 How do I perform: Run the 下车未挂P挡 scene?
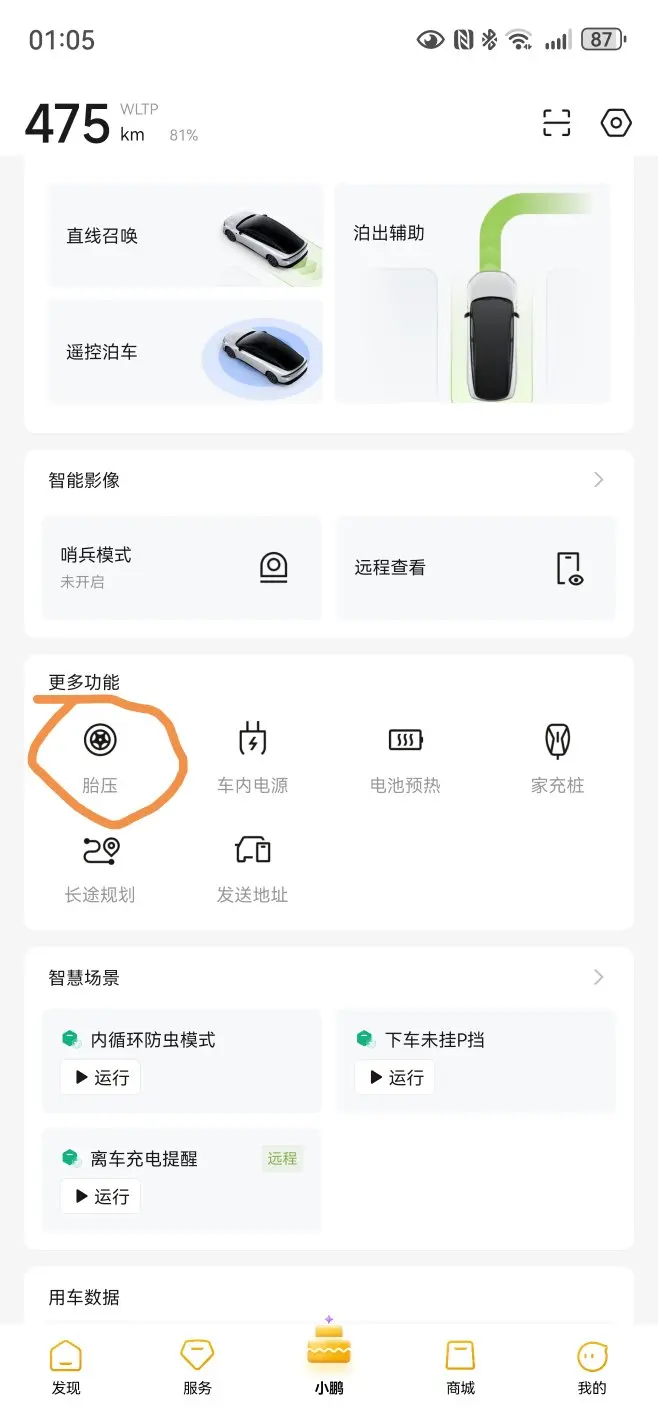click(395, 1077)
